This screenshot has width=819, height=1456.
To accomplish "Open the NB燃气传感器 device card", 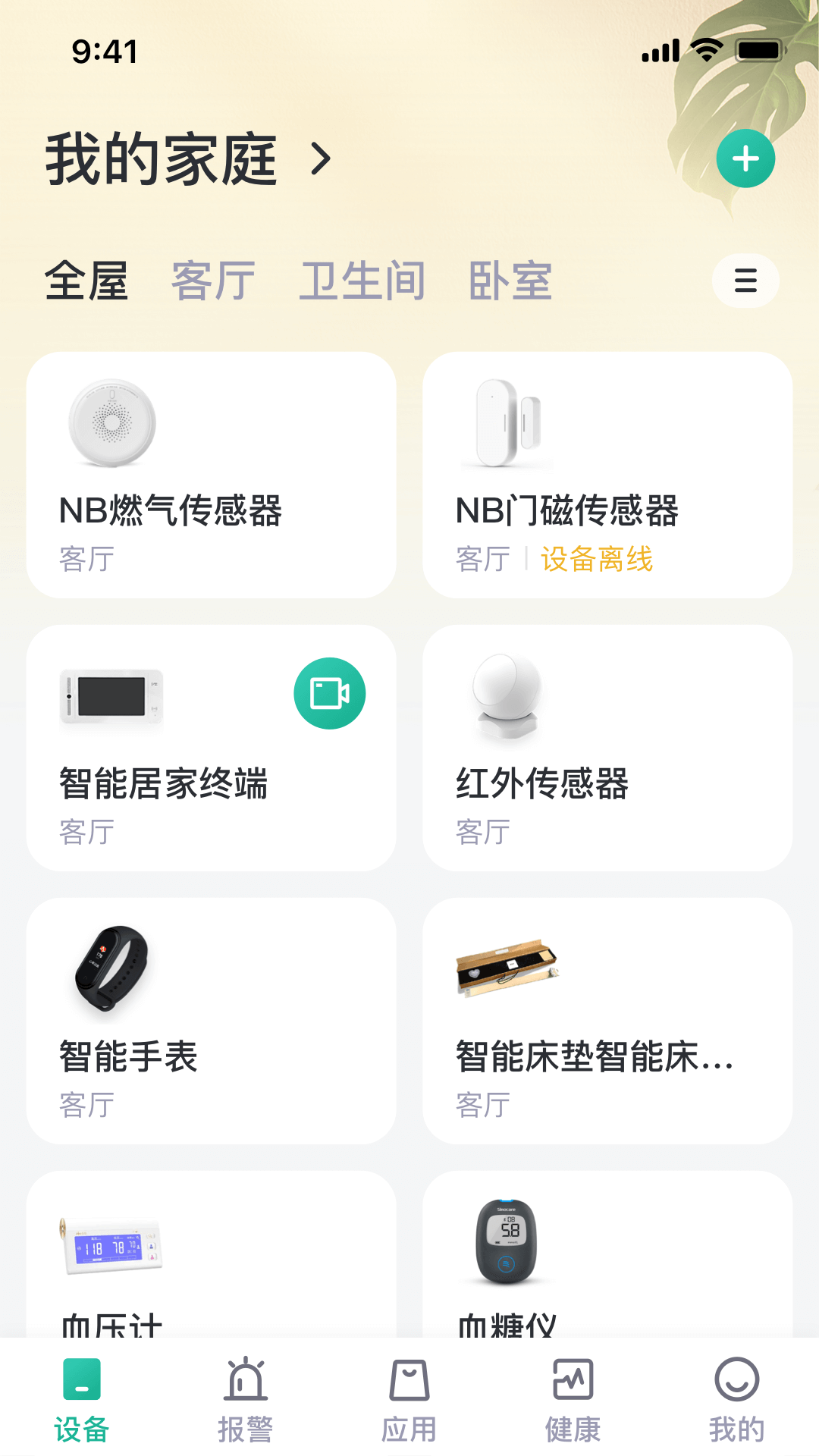I will click(x=211, y=470).
